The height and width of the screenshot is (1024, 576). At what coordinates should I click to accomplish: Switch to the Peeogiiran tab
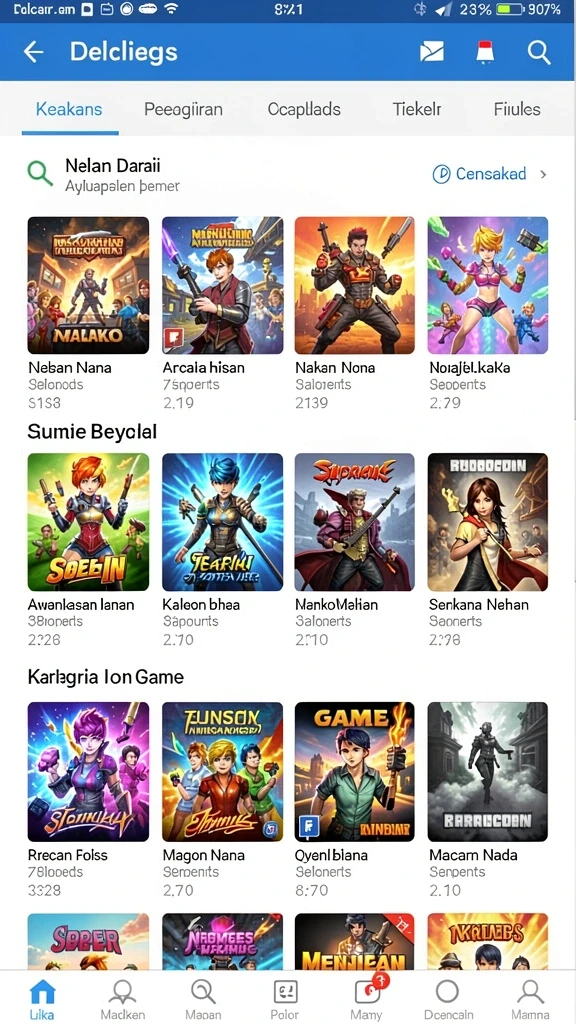tap(184, 109)
